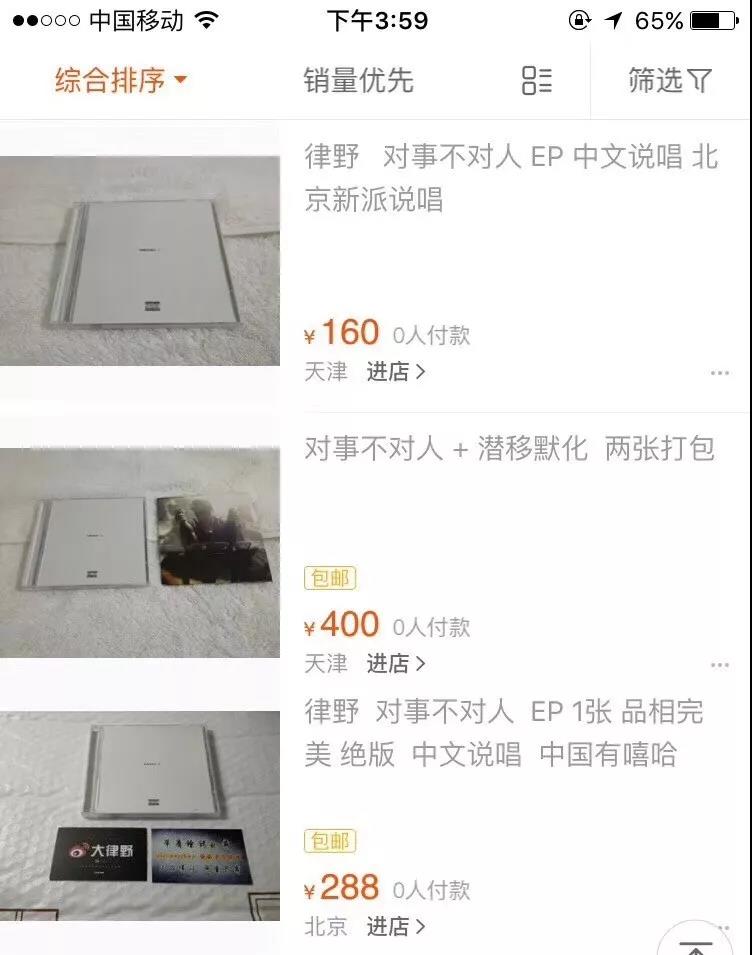Open more options for the ¥160 listing
Viewport: 752px width, 955px height.
pyautogui.click(x=719, y=373)
